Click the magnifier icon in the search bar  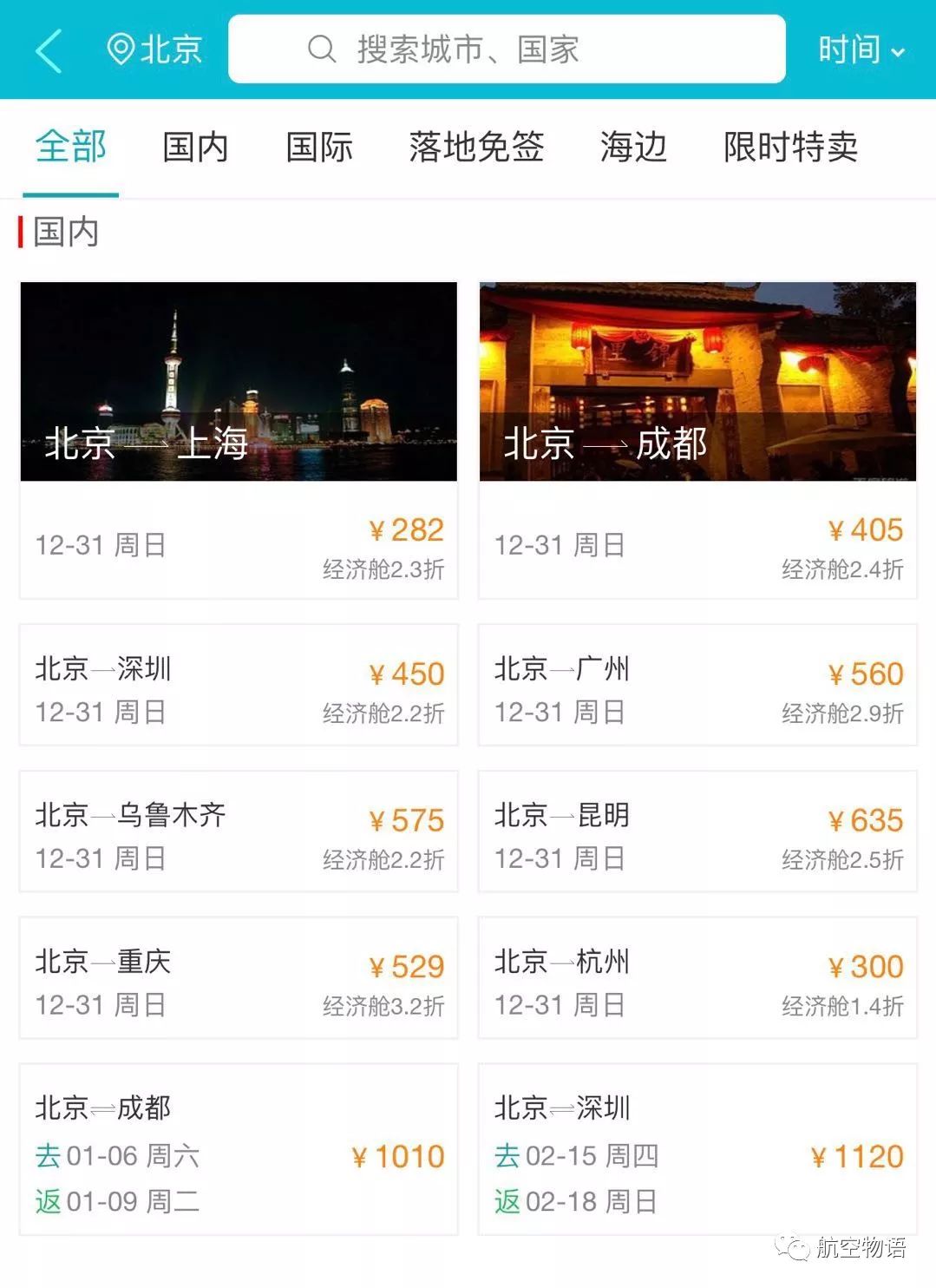coord(322,49)
